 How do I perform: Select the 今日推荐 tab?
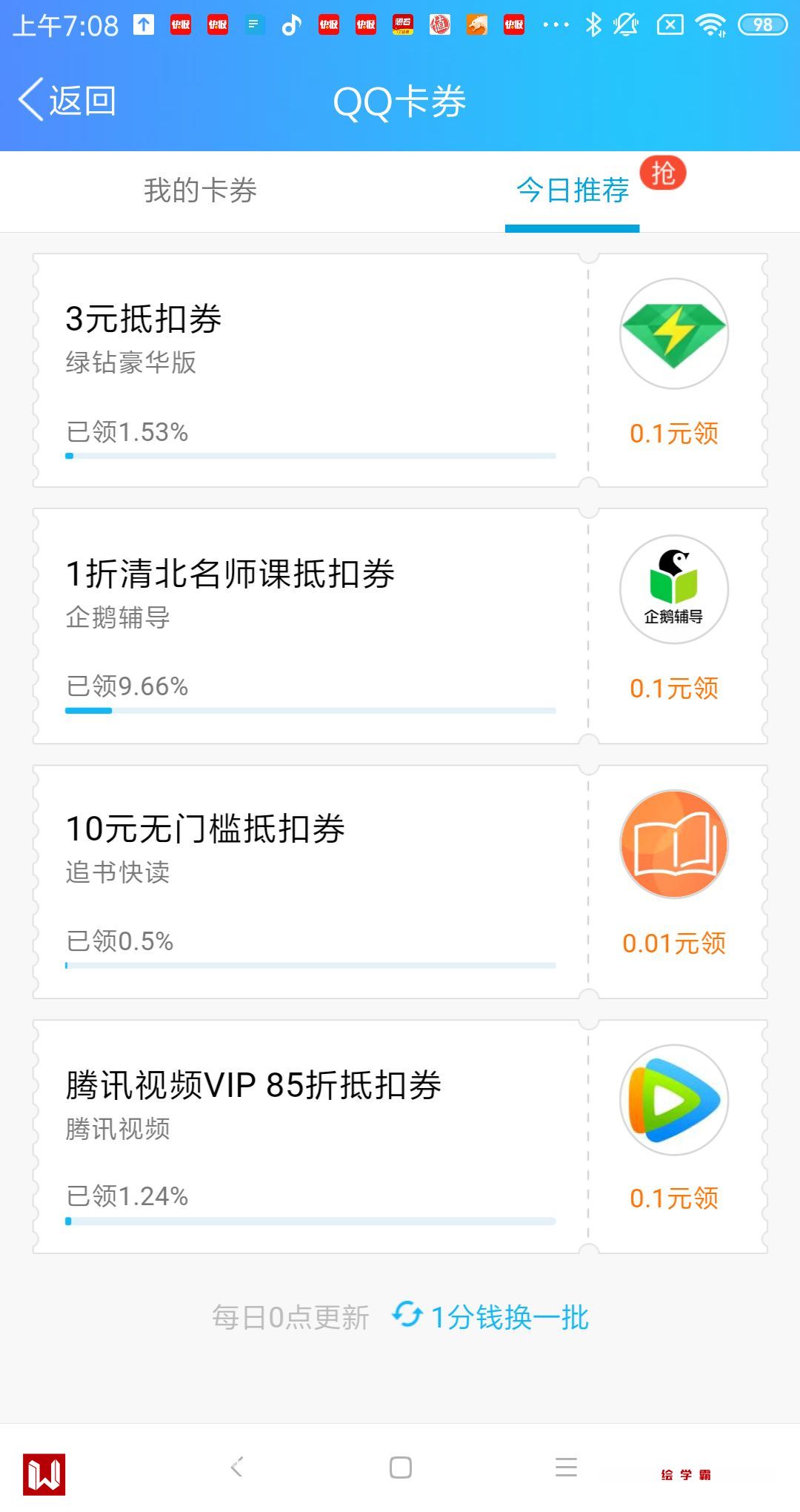click(573, 190)
